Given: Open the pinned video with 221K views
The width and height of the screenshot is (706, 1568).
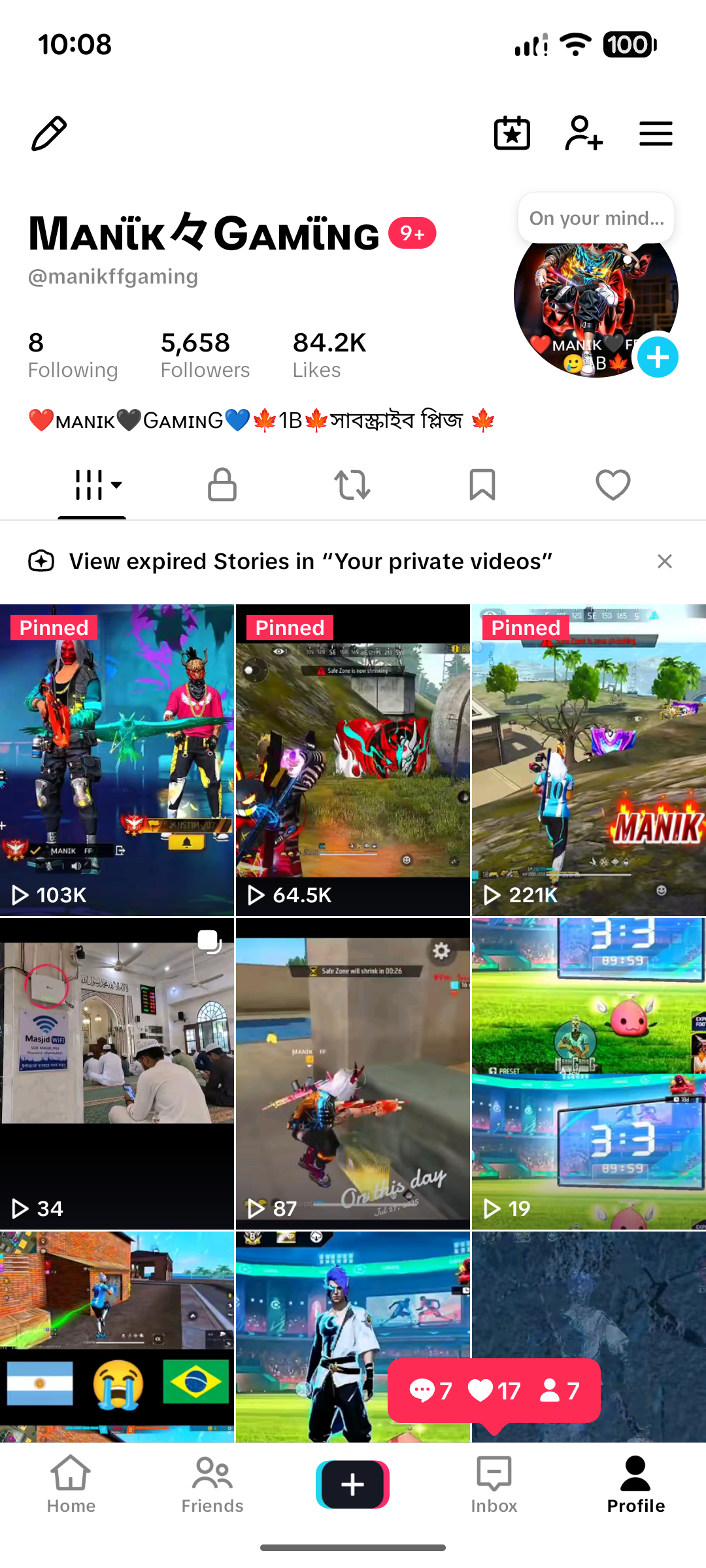Looking at the screenshot, I should pyautogui.click(x=589, y=760).
